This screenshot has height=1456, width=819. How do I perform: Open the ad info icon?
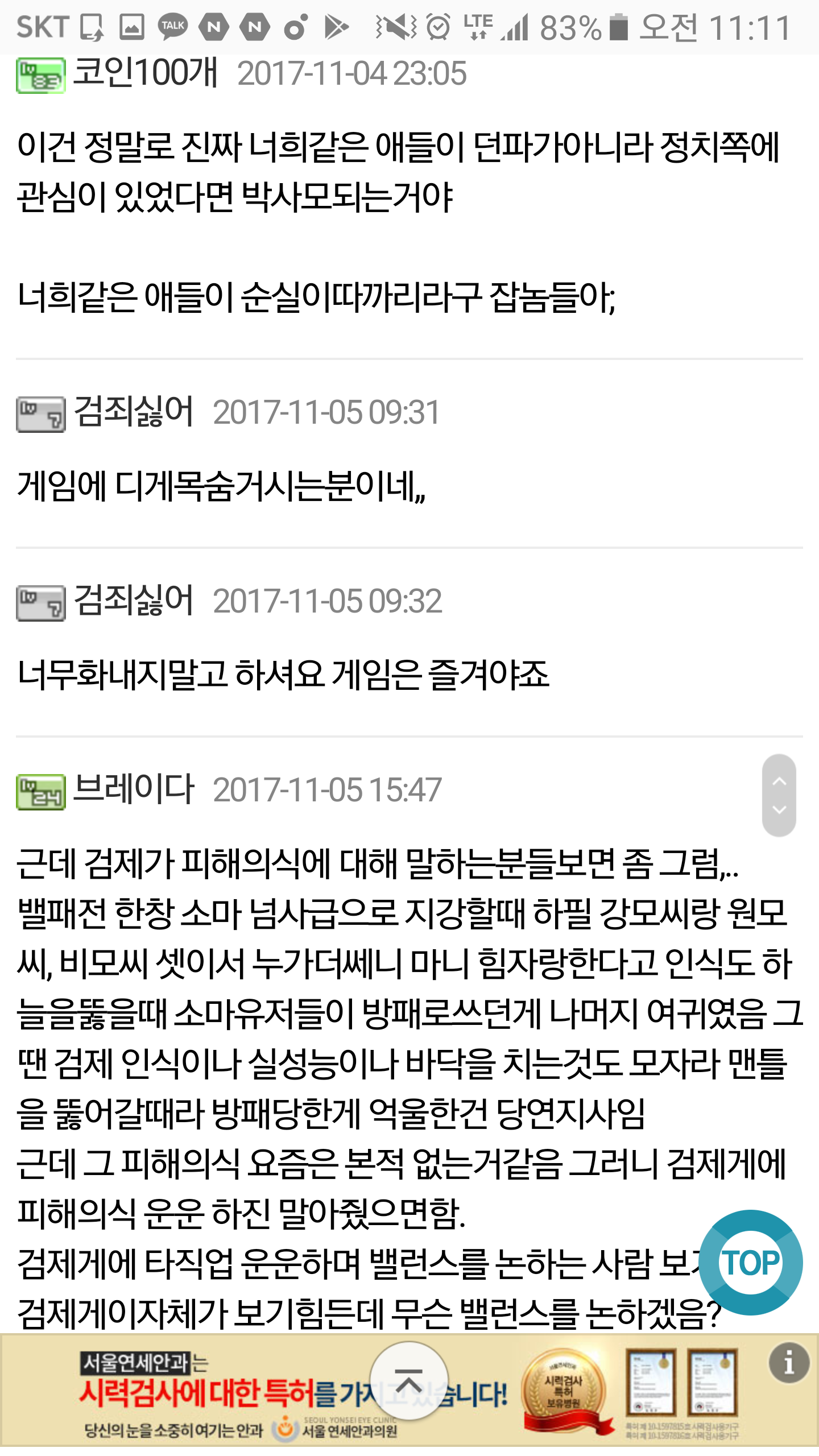coord(789,1363)
